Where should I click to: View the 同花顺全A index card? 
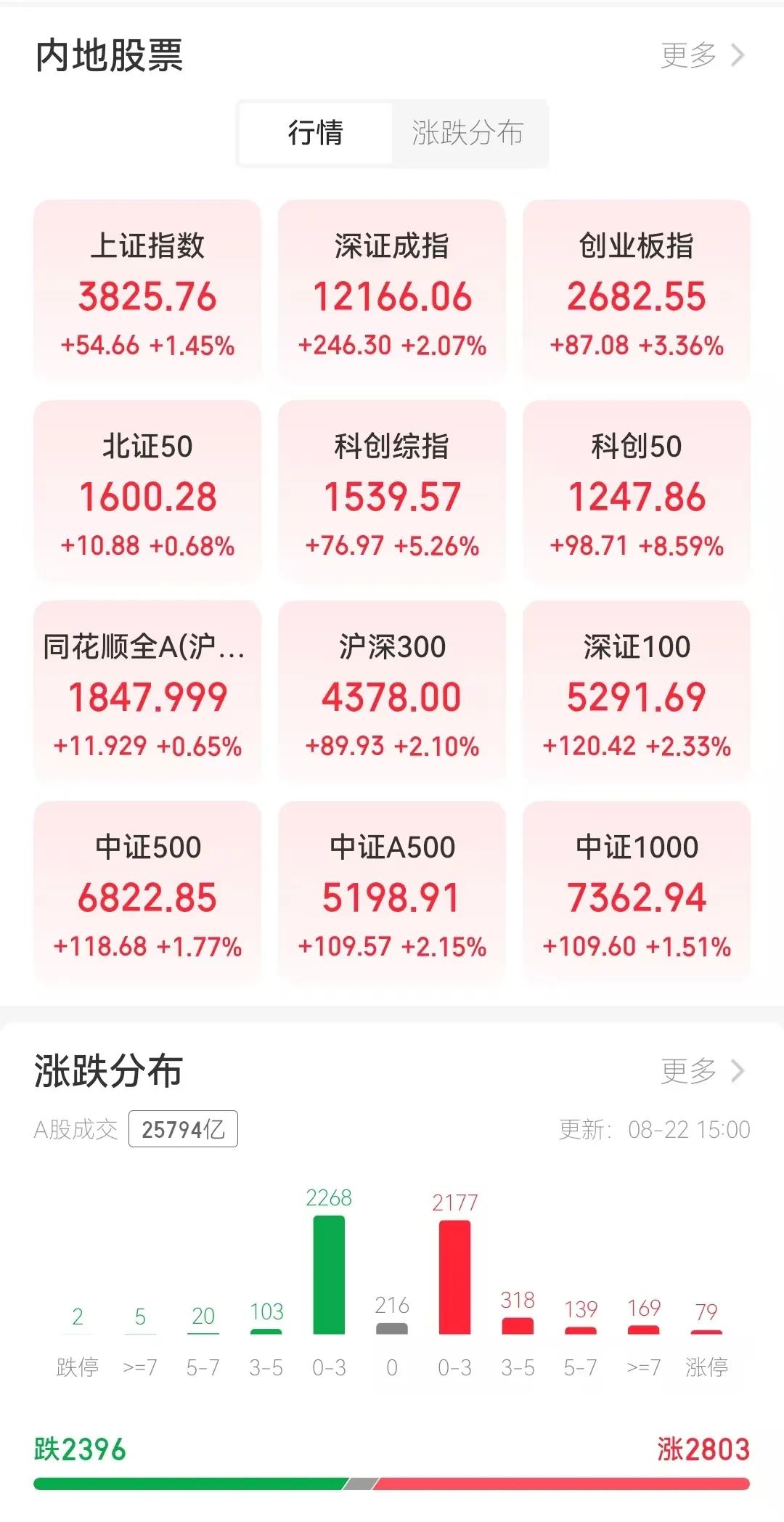(x=147, y=692)
